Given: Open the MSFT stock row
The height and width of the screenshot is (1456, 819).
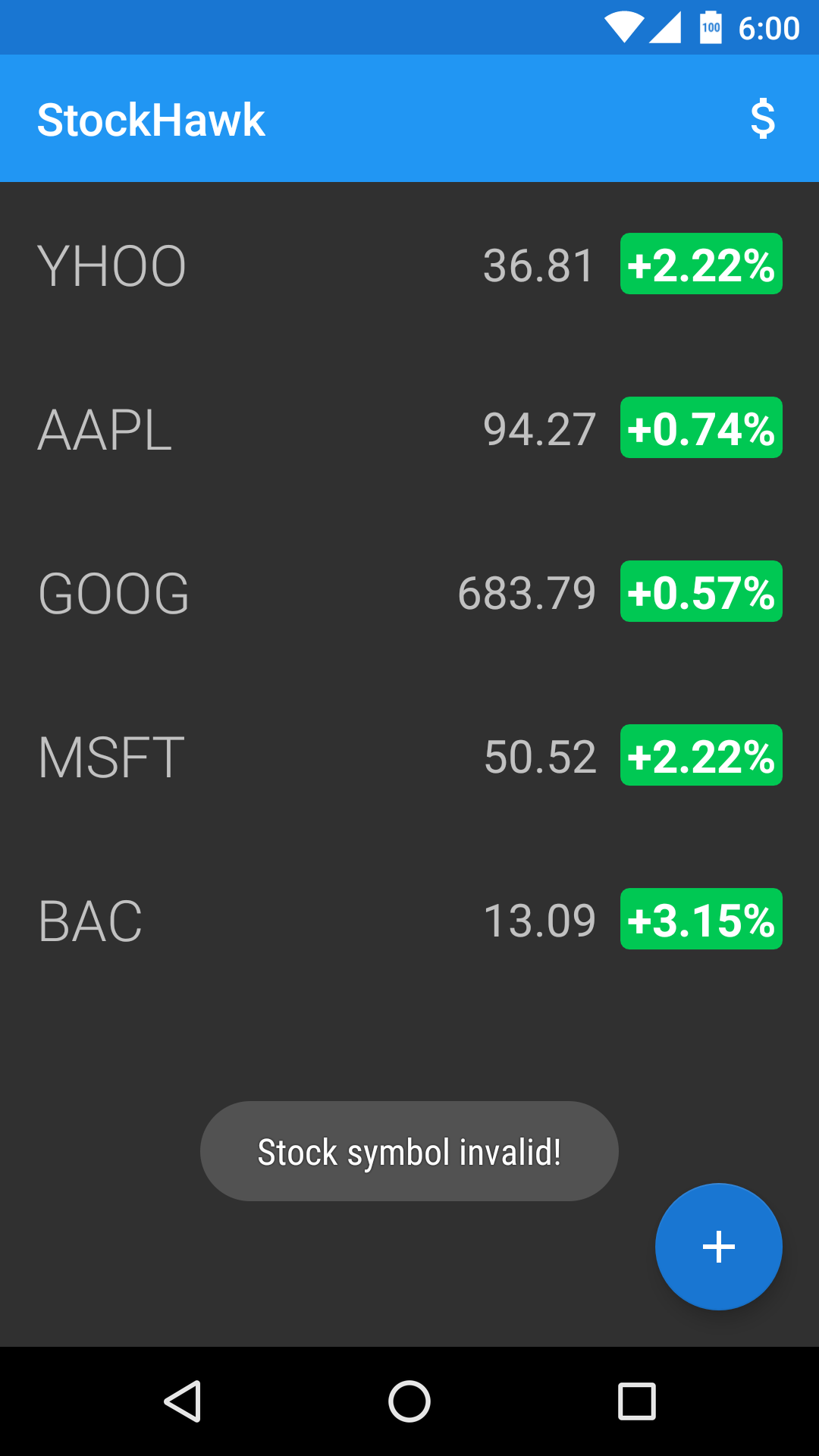Looking at the screenshot, I should (x=409, y=756).
